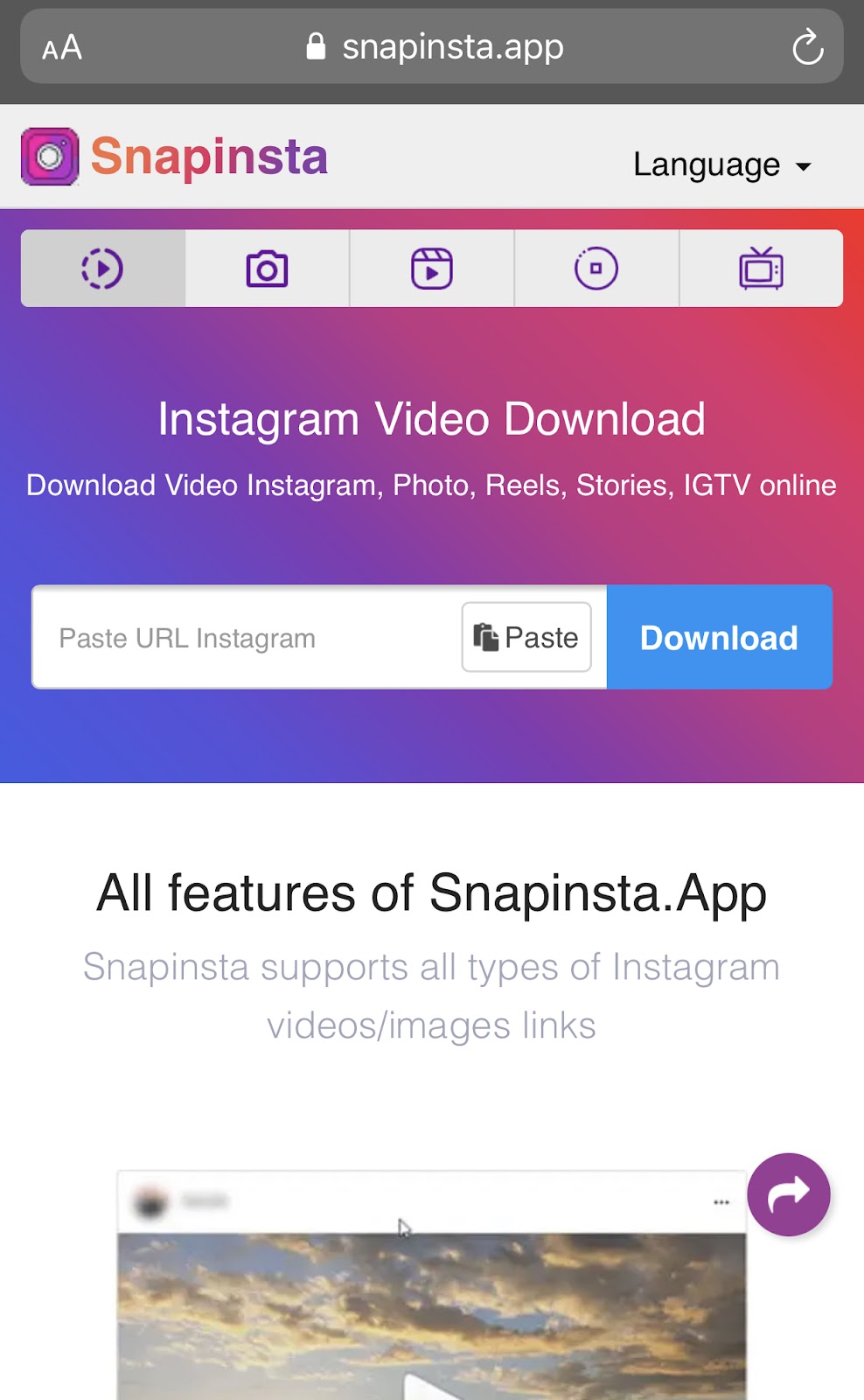Tap the blue Download button

point(719,638)
